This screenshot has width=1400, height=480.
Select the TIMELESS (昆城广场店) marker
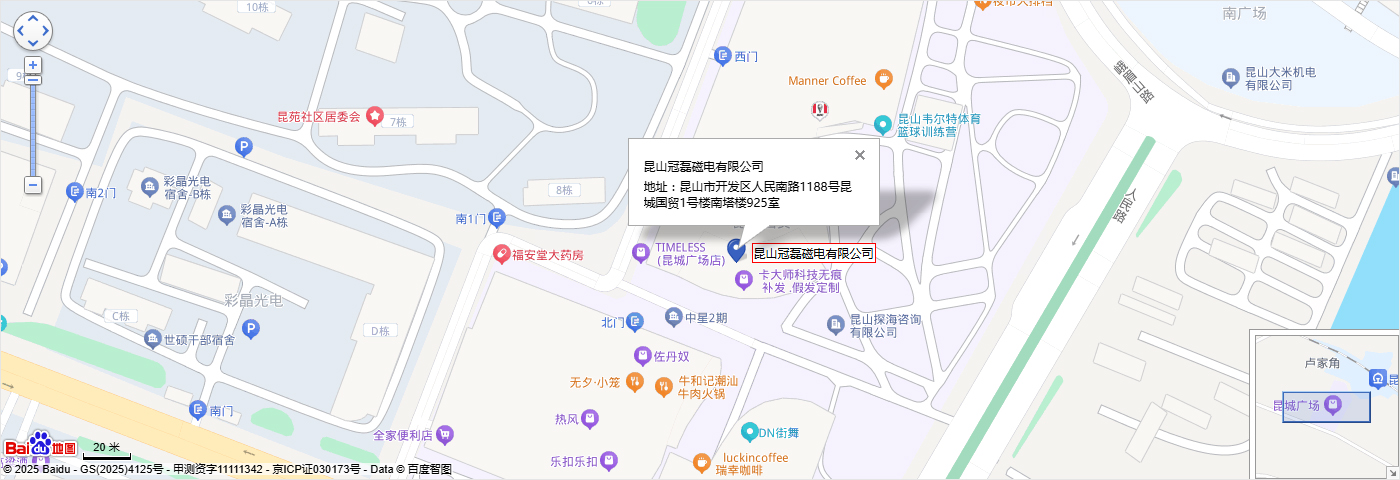[641, 254]
